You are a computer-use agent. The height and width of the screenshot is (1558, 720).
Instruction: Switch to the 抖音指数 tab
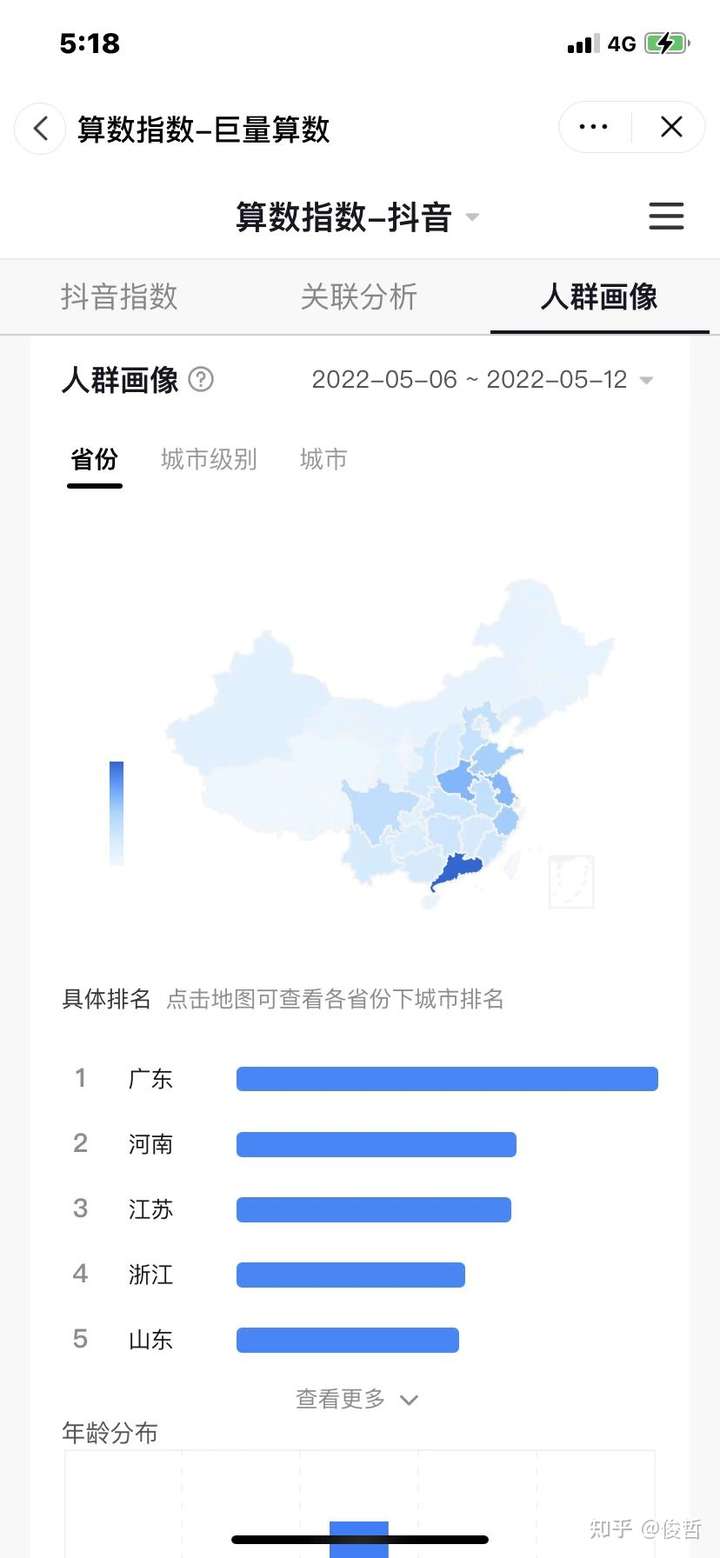pos(119,297)
